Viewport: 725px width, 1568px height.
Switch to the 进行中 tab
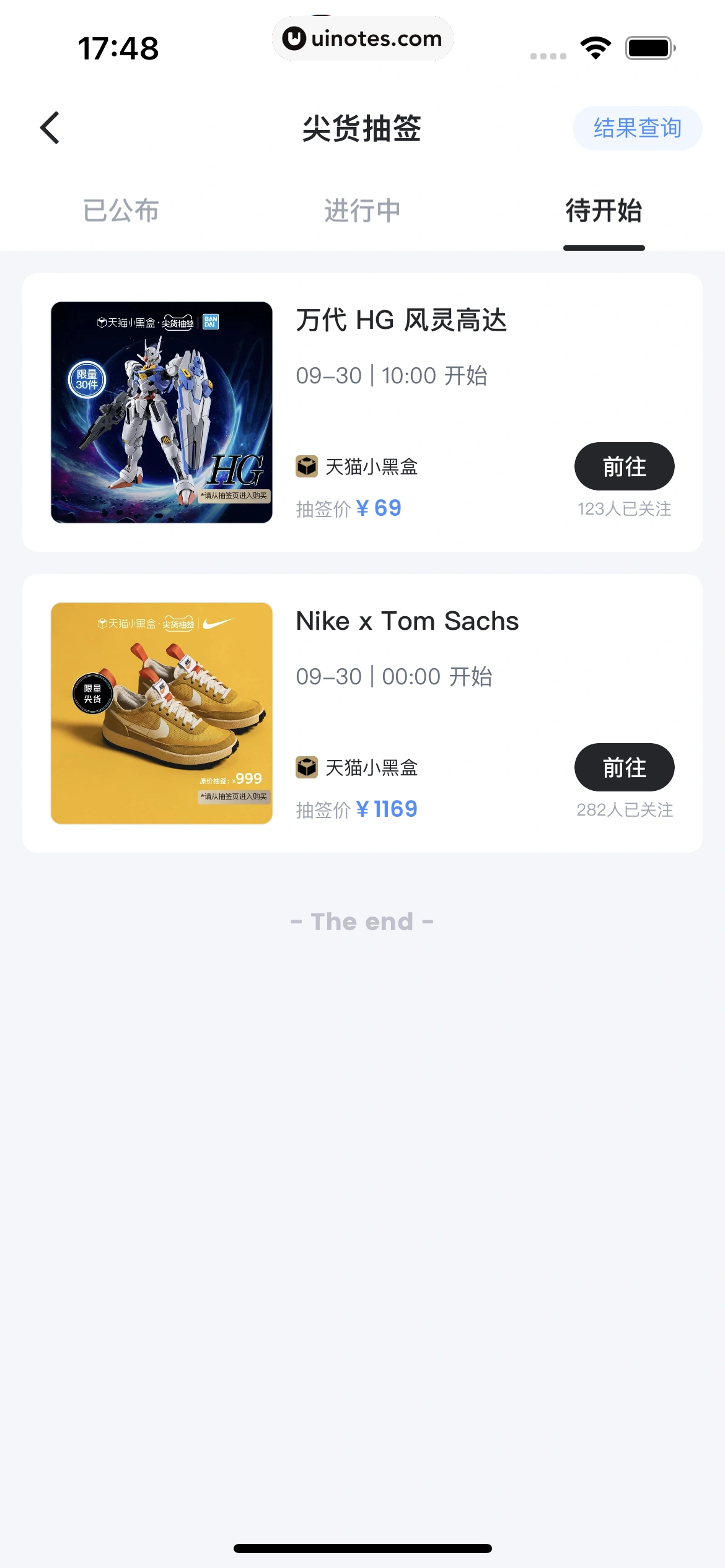362,211
